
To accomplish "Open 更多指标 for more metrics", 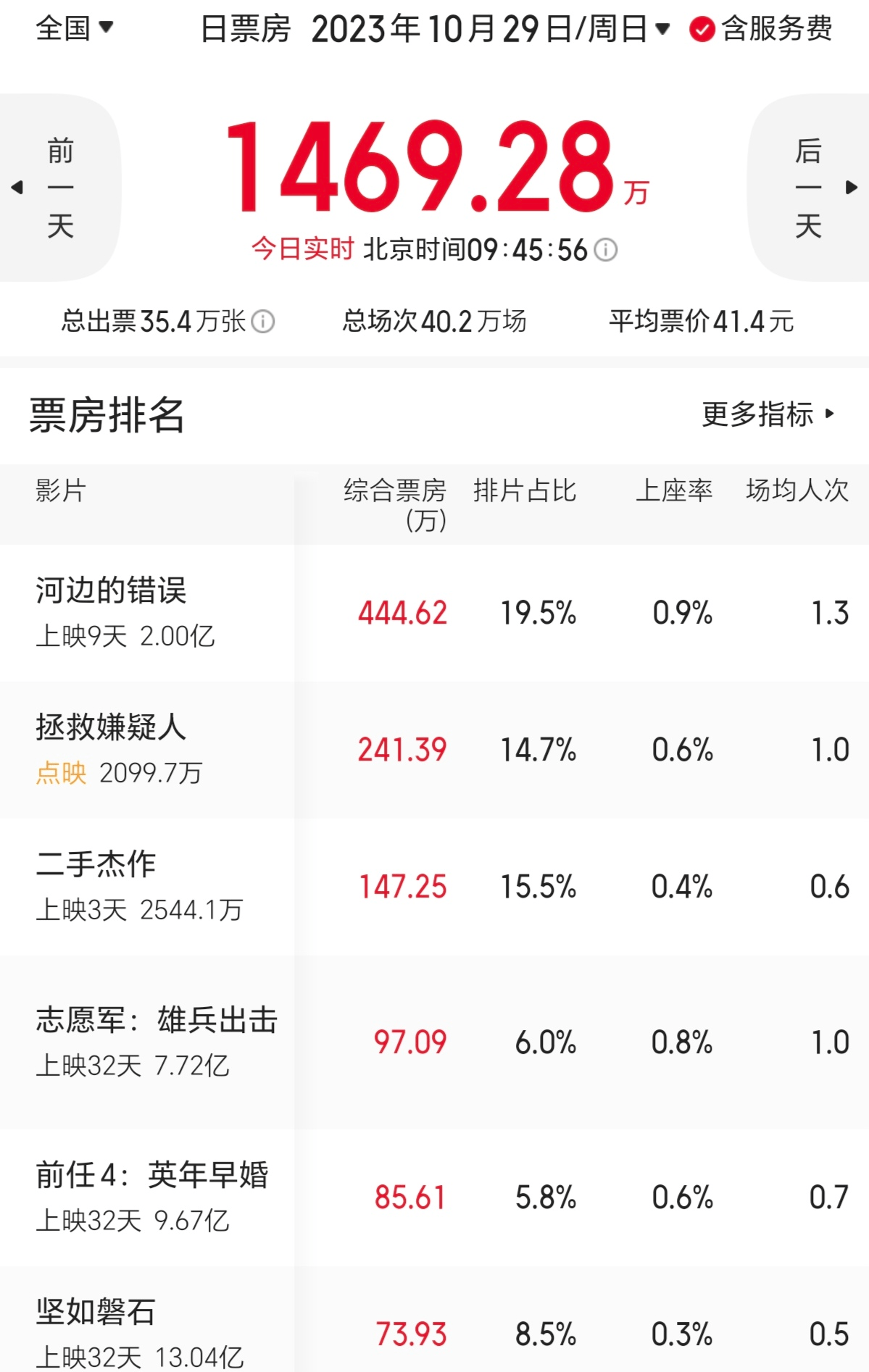I will (768, 414).
